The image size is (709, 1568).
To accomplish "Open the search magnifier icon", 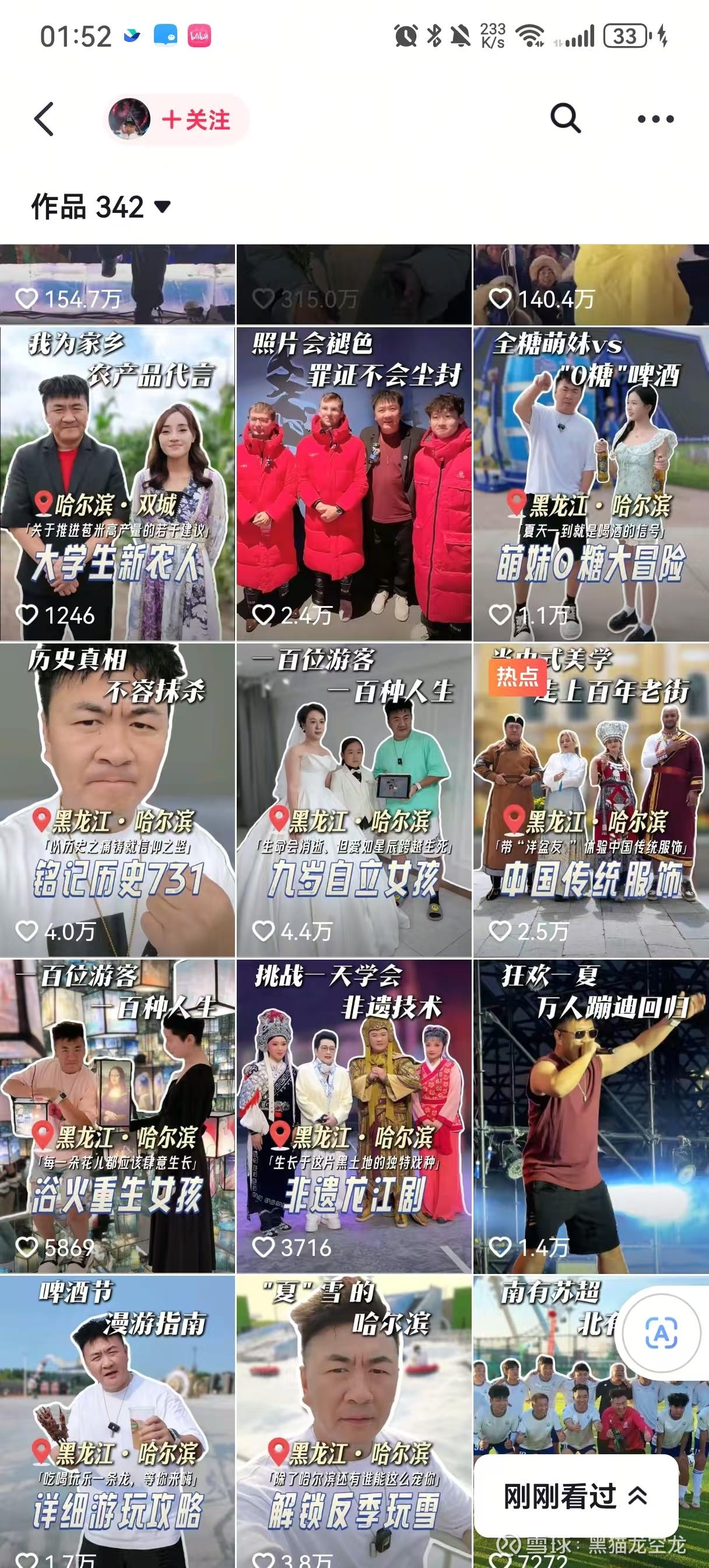I will pyautogui.click(x=566, y=118).
